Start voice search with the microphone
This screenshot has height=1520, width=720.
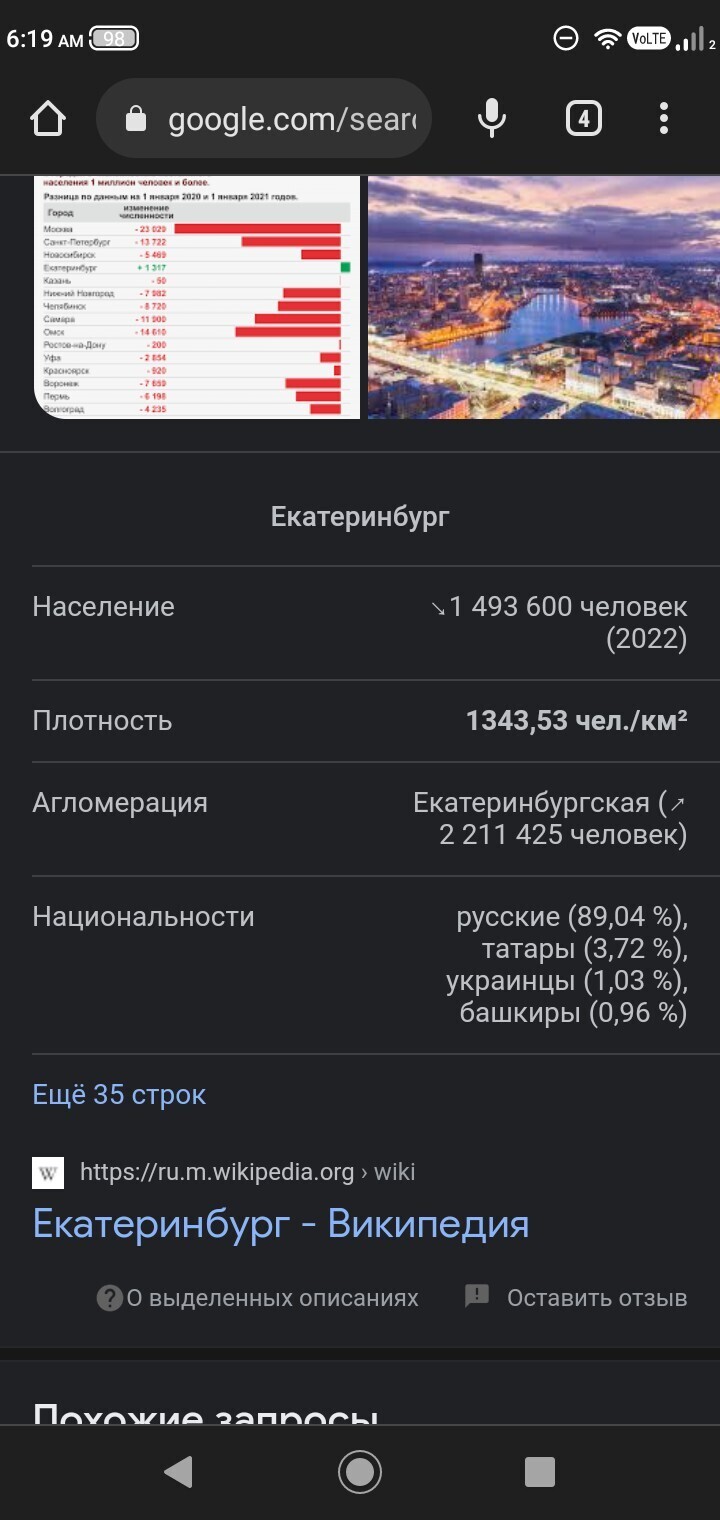(491, 120)
